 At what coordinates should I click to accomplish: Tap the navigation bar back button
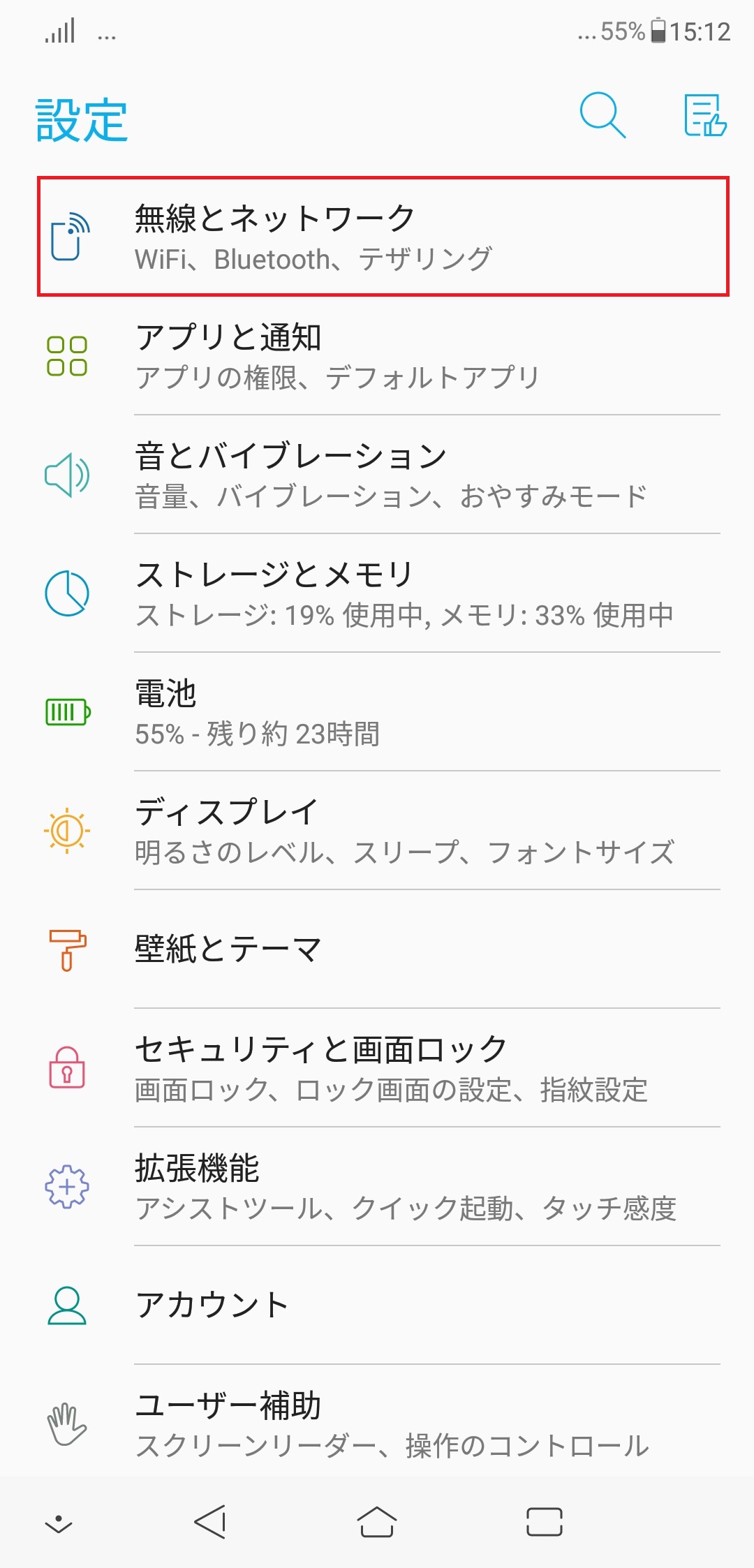pyautogui.click(x=210, y=1521)
